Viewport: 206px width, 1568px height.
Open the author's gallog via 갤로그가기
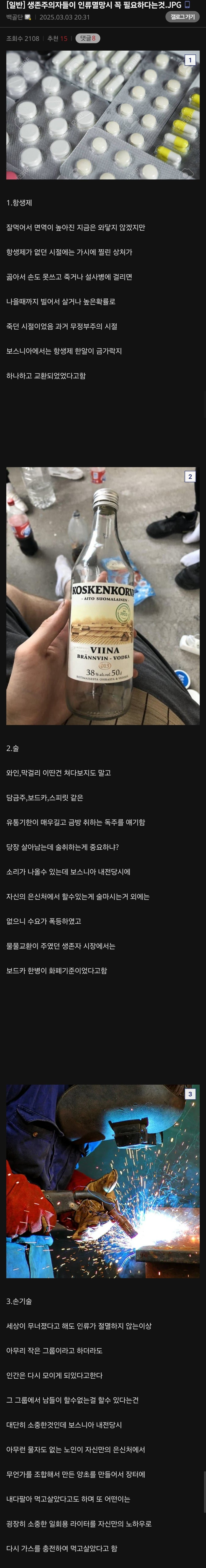coord(182,17)
